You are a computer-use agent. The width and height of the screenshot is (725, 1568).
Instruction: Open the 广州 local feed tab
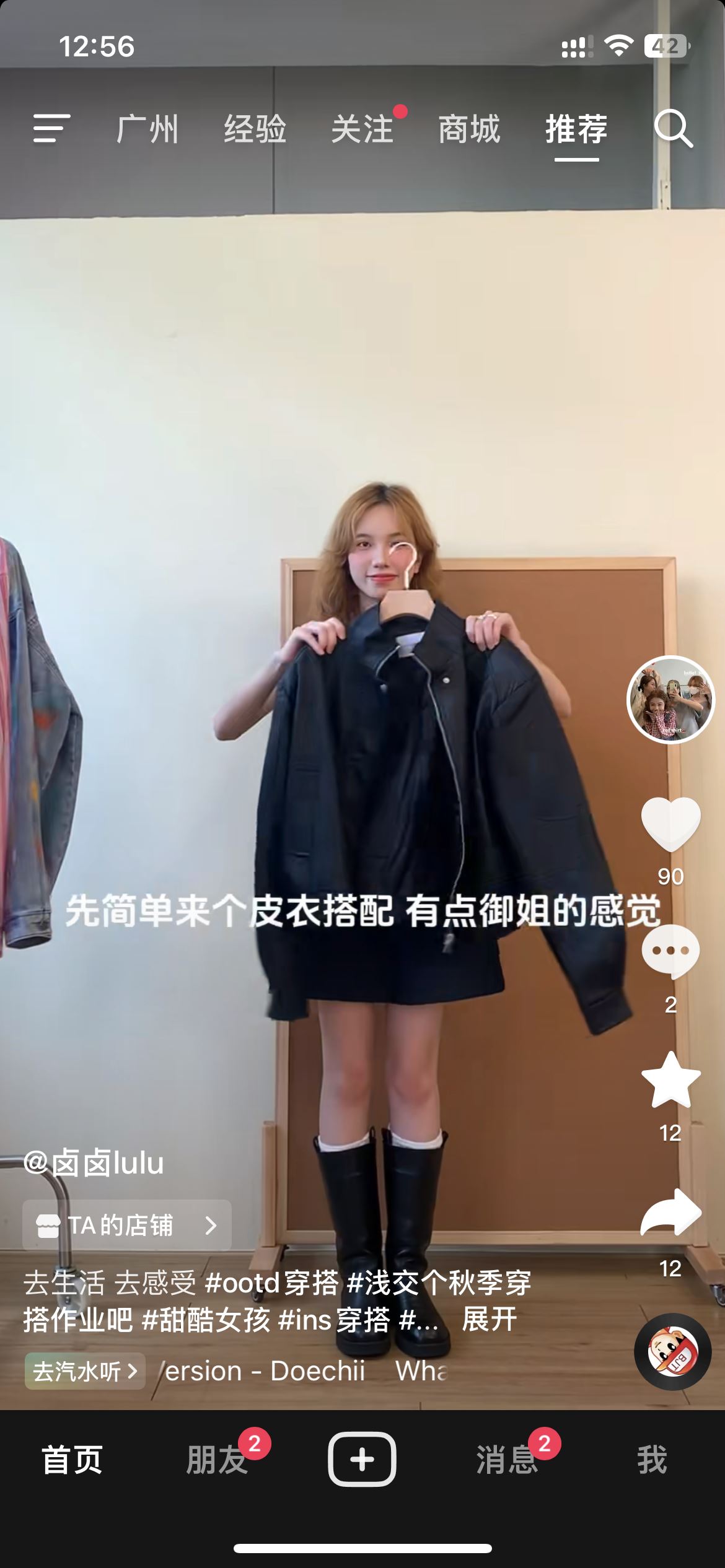click(149, 129)
